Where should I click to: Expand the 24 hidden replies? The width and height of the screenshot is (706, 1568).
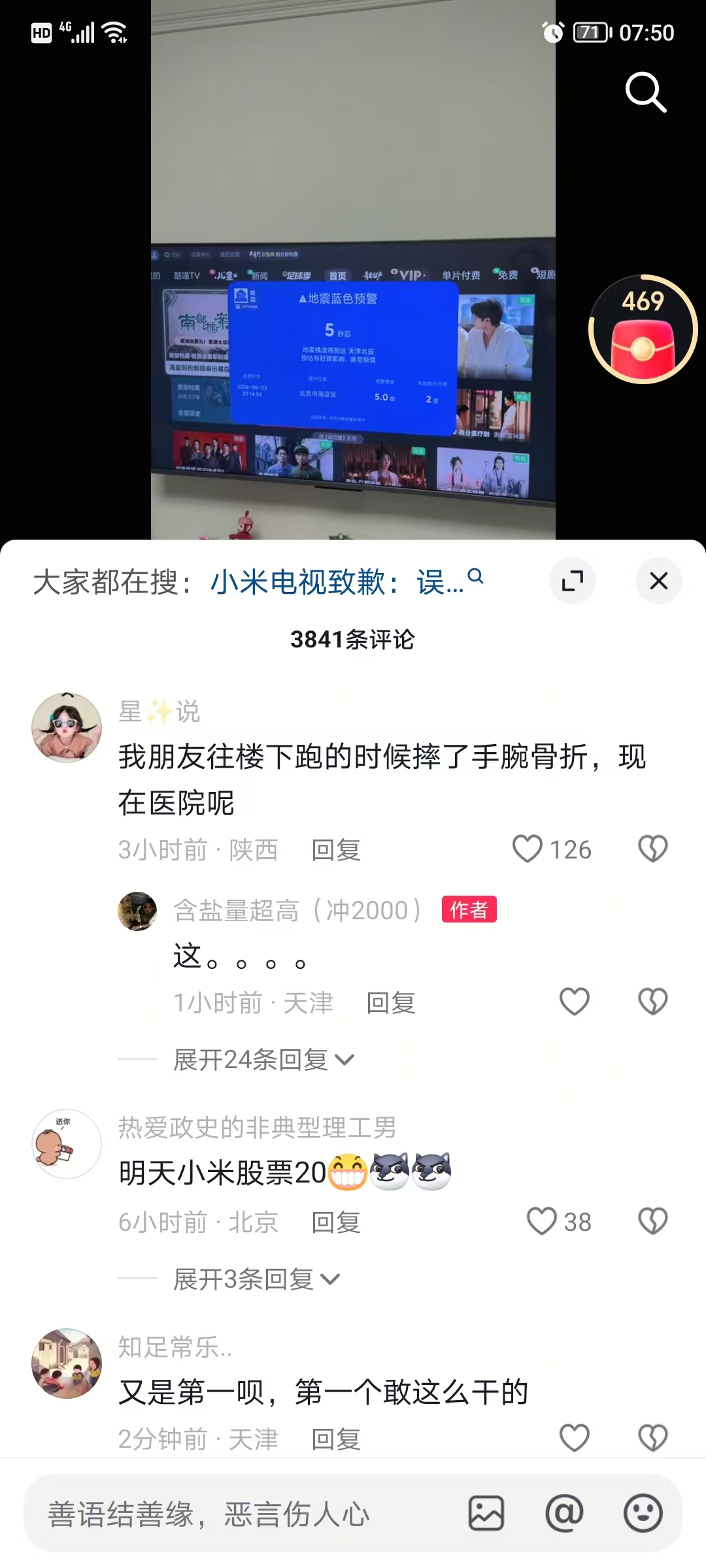click(x=264, y=1060)
